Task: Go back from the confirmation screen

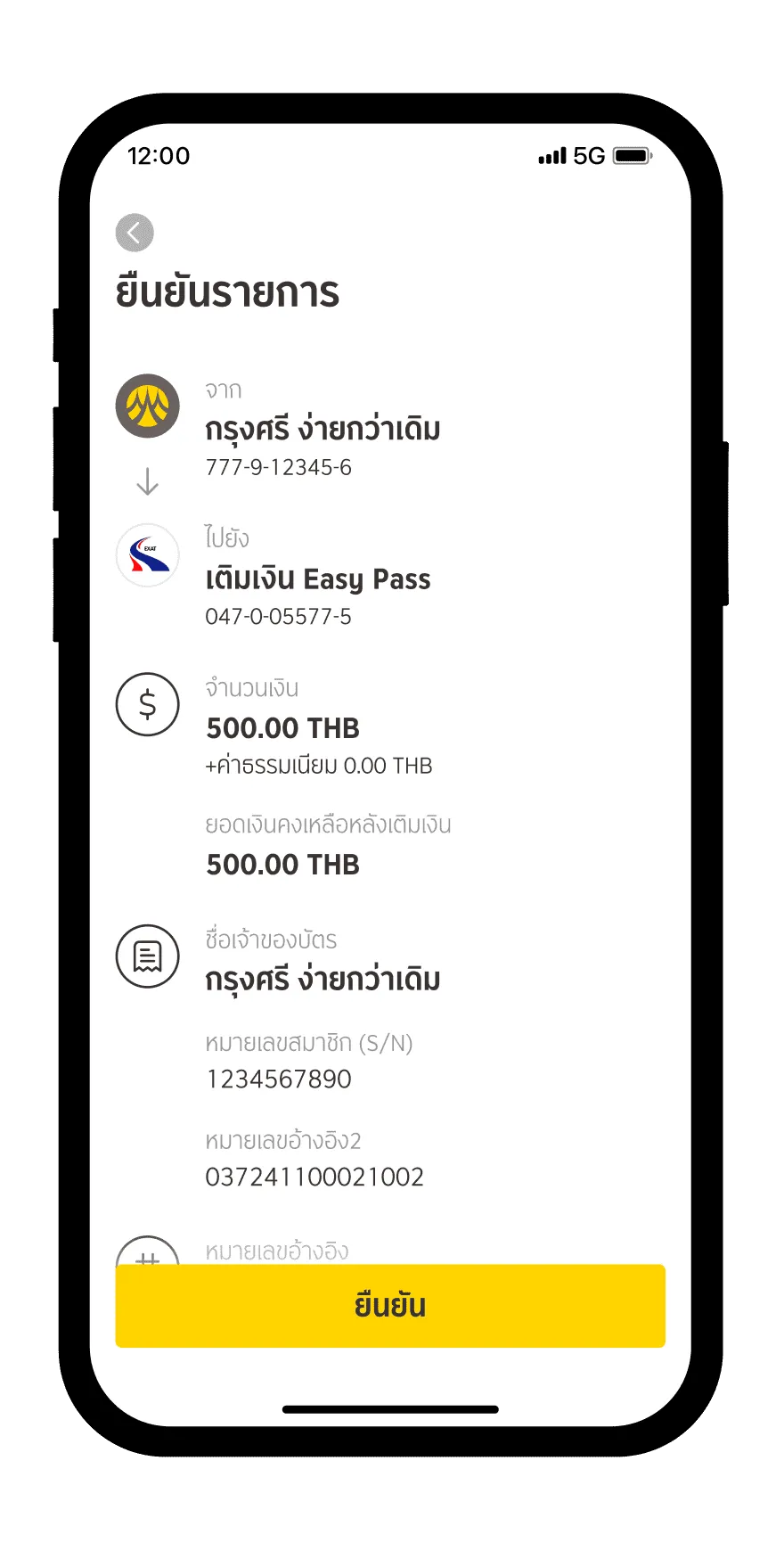Action: [x=135, y=234]
